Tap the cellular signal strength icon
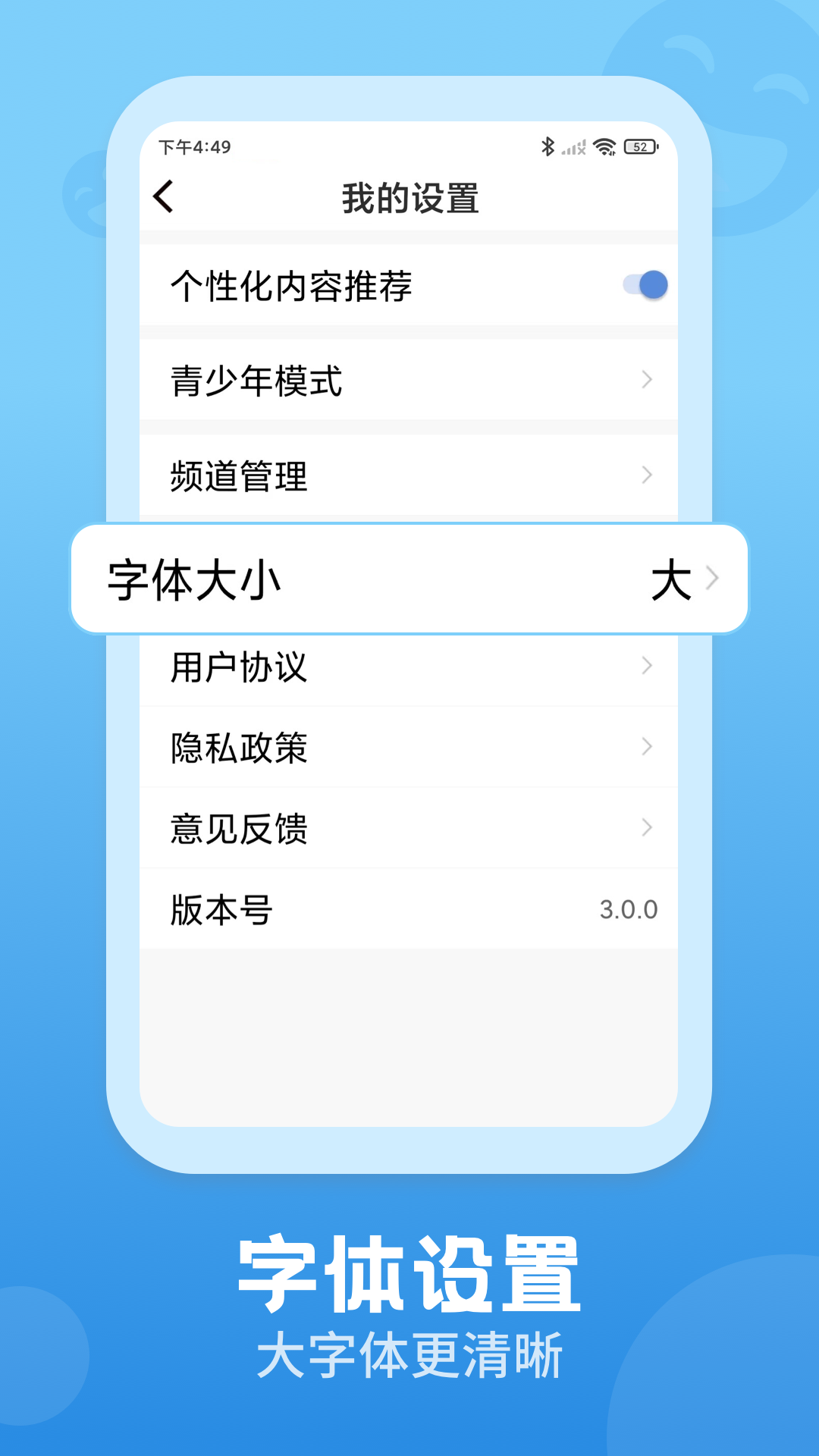 574,146
